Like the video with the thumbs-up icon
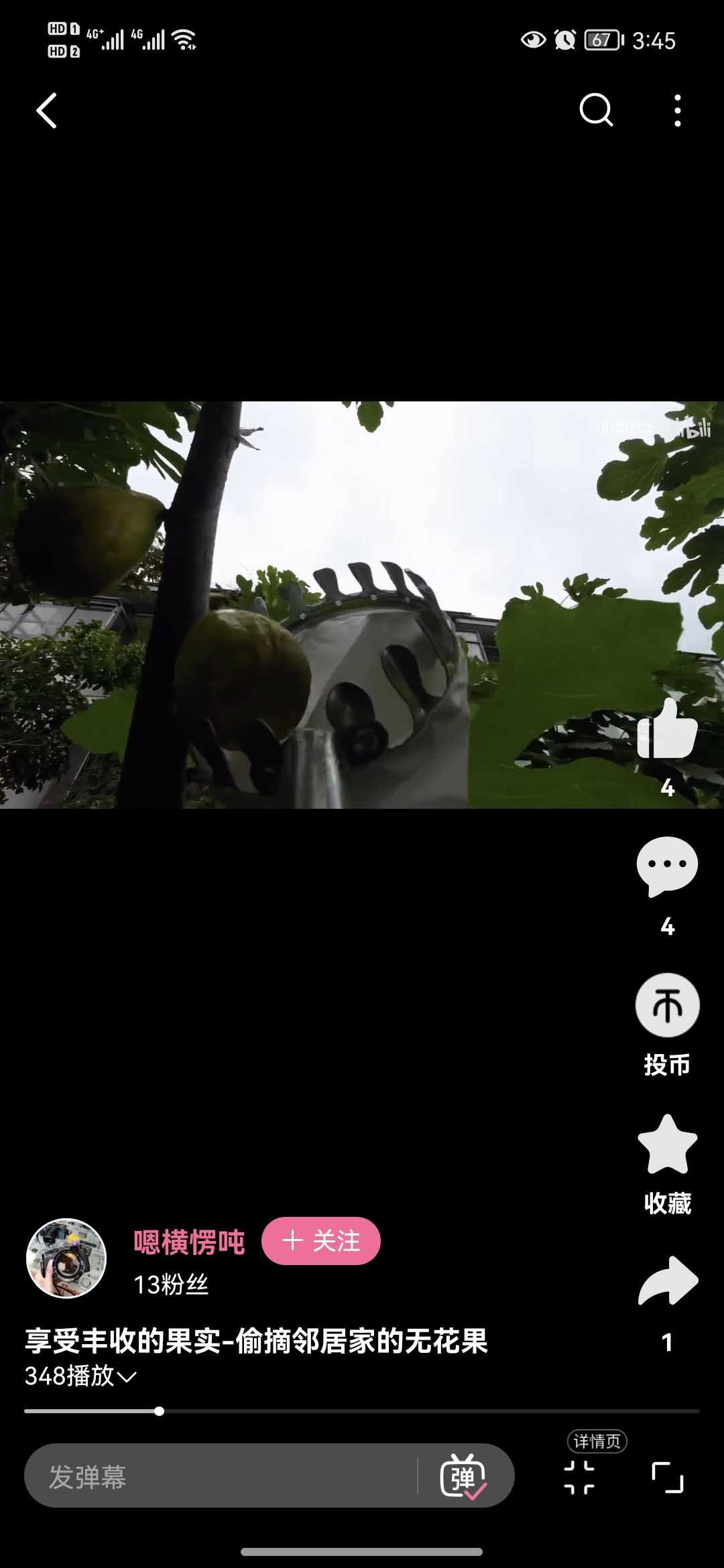The width and height of the screenshot is (724, 1568). point(668,728)
